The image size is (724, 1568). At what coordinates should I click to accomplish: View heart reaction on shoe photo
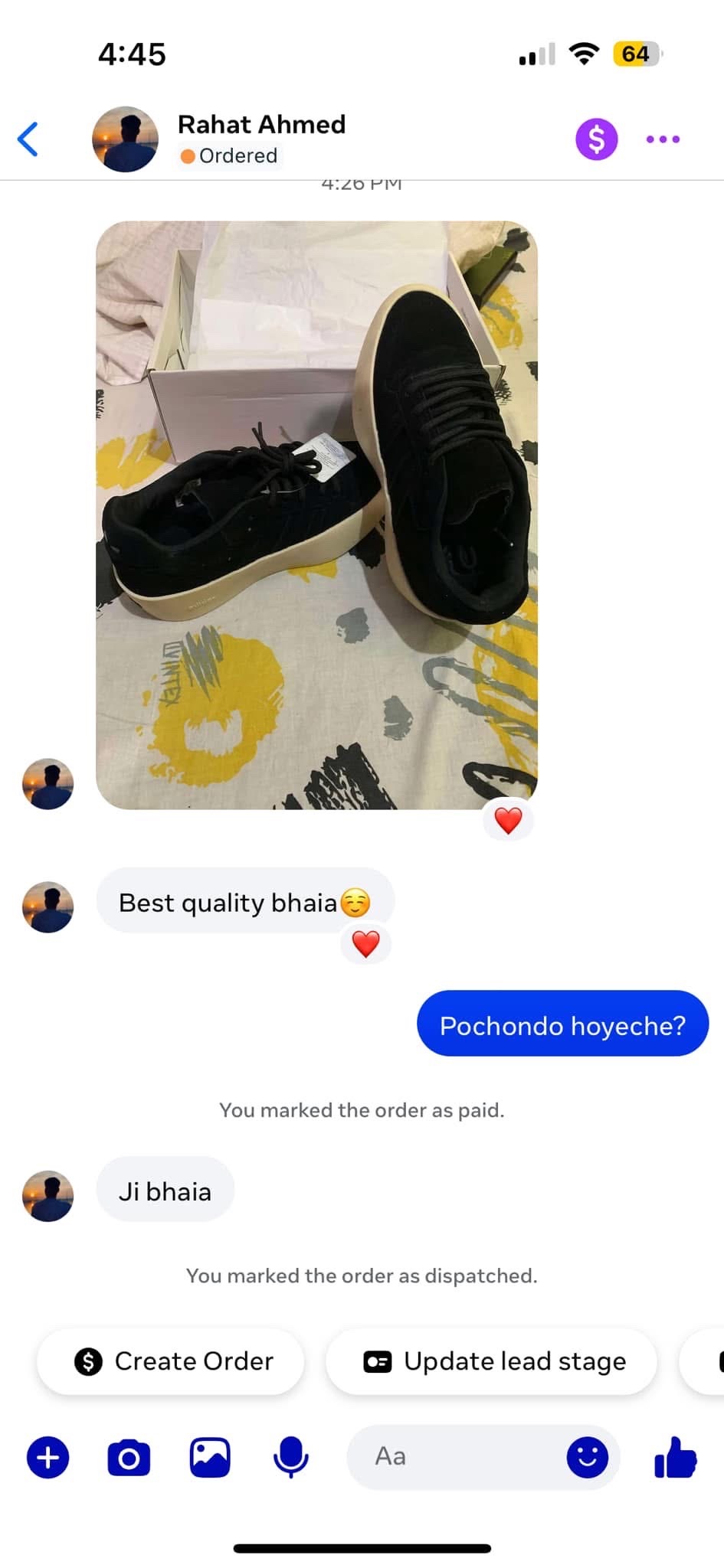coord(508,821)
